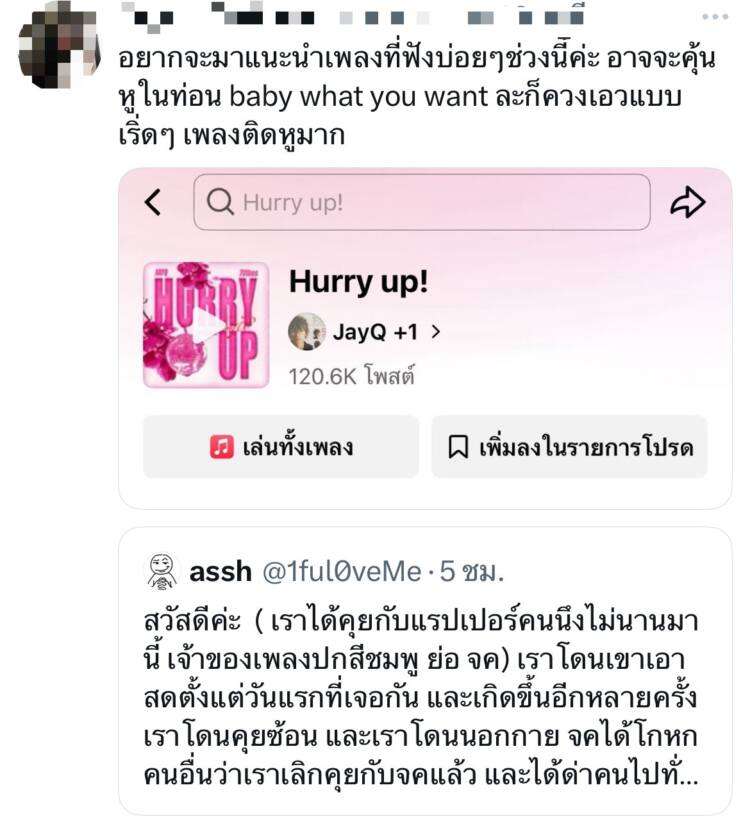Open the post's three-dot overflow menu
This screenshot has height=826, width=750.
point(716,17)
